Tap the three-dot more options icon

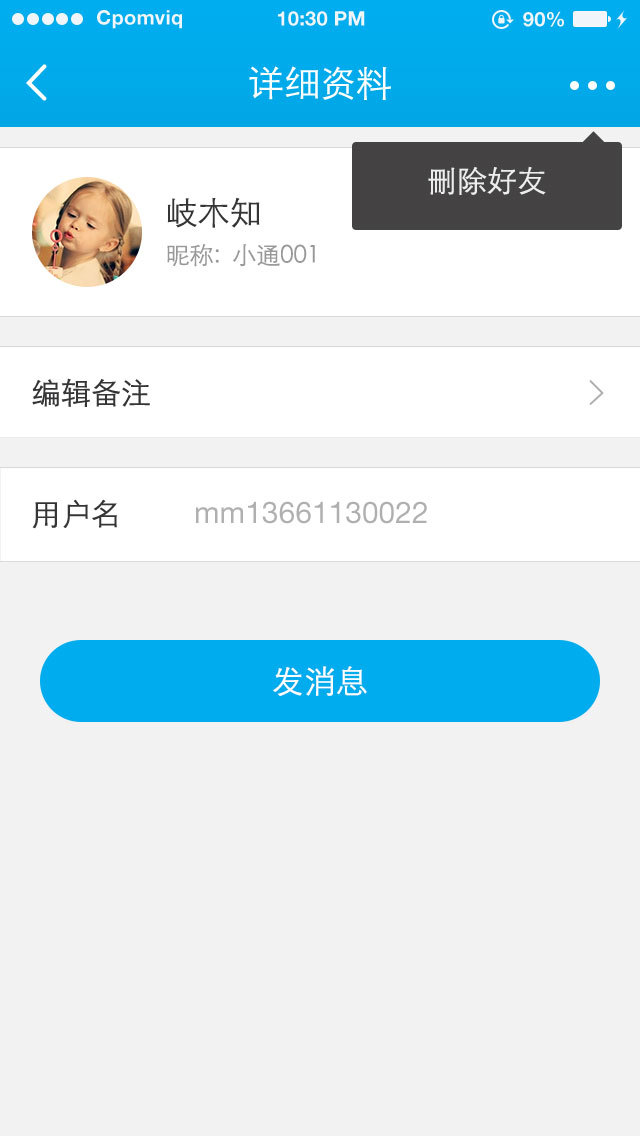[x=592, y=85]
